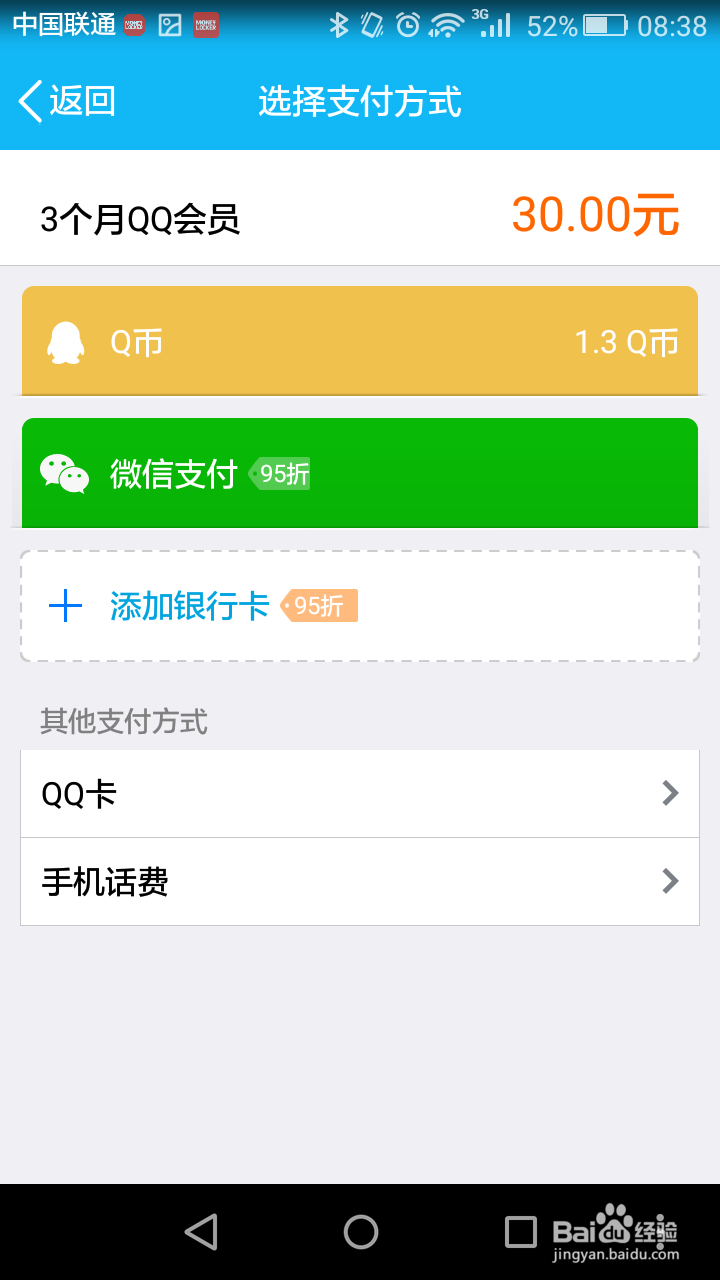Tap the WeChat logo on 微信支付 option

click(64, 472)
